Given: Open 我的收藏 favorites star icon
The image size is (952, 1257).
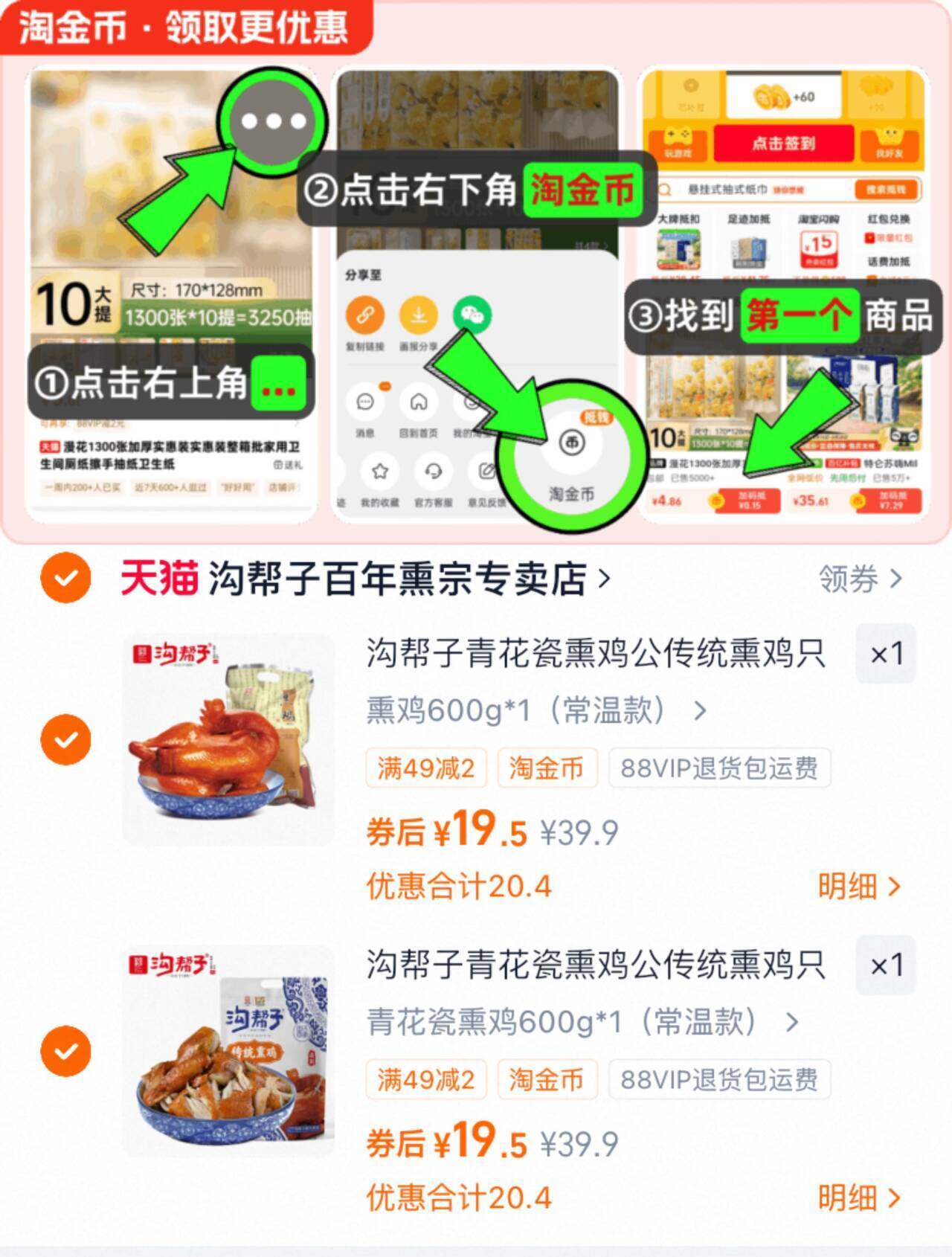Looking at the screenshot, I should (380, 471).
